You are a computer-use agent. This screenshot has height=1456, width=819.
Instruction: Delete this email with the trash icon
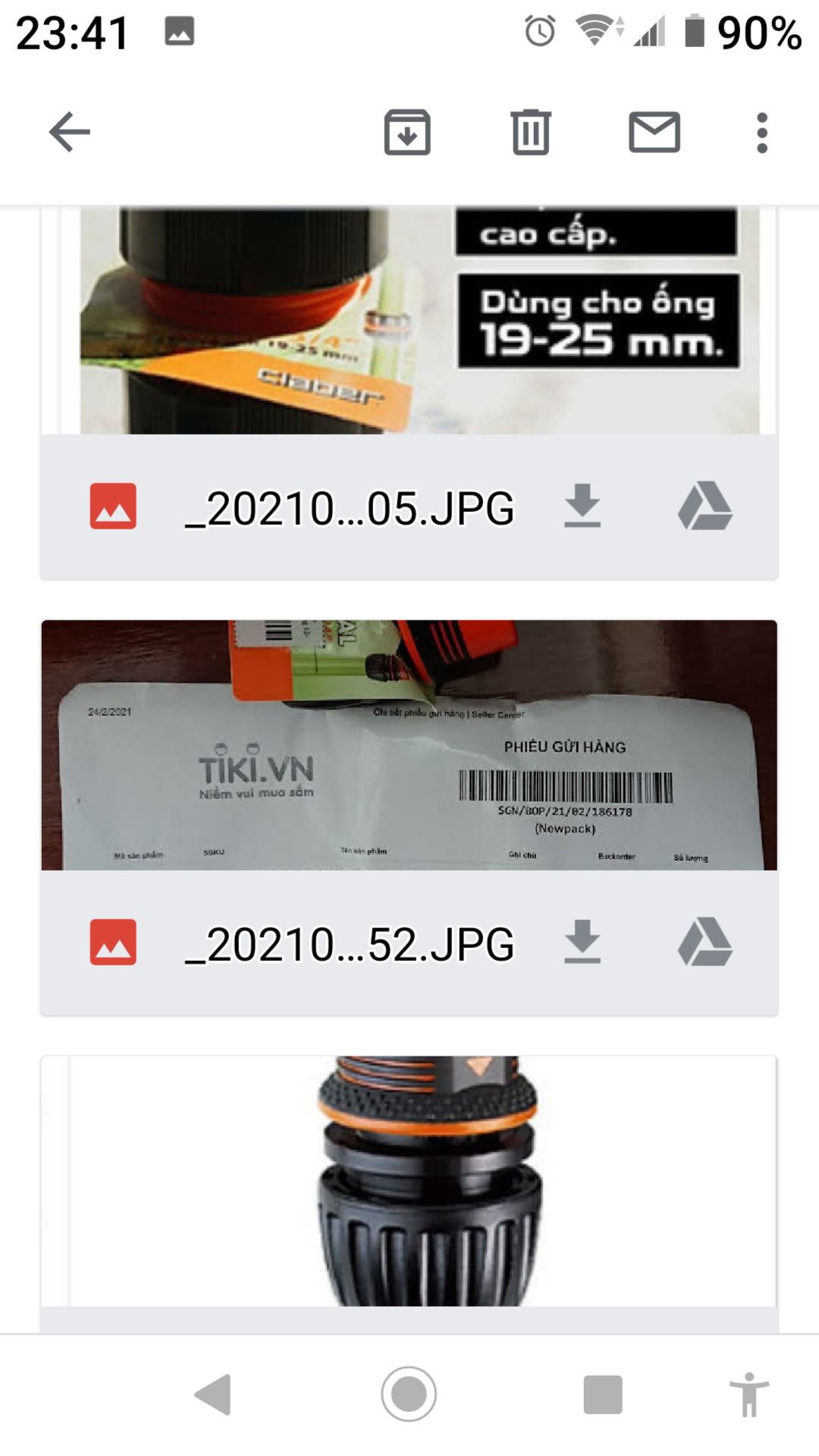530,133
